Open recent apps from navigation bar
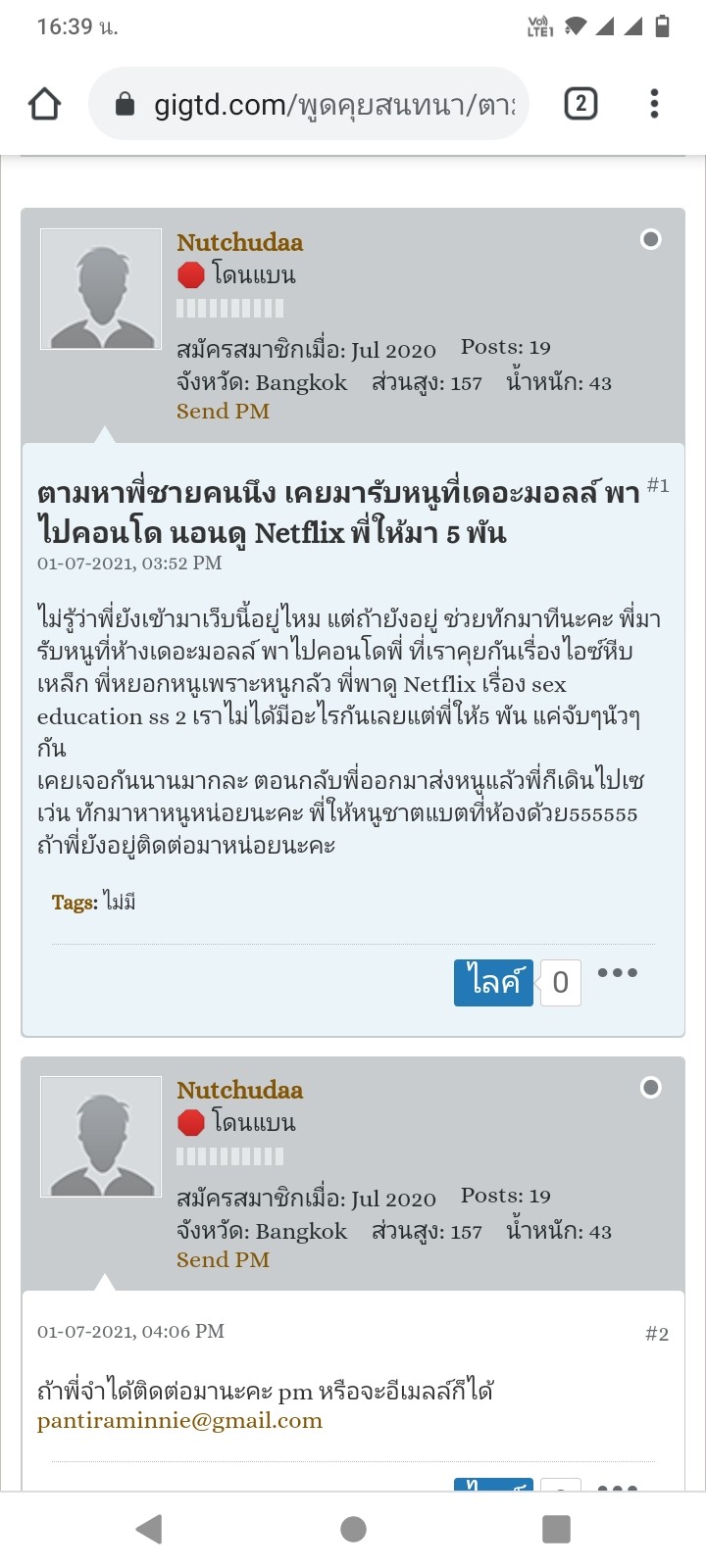 pos(556,1529)
